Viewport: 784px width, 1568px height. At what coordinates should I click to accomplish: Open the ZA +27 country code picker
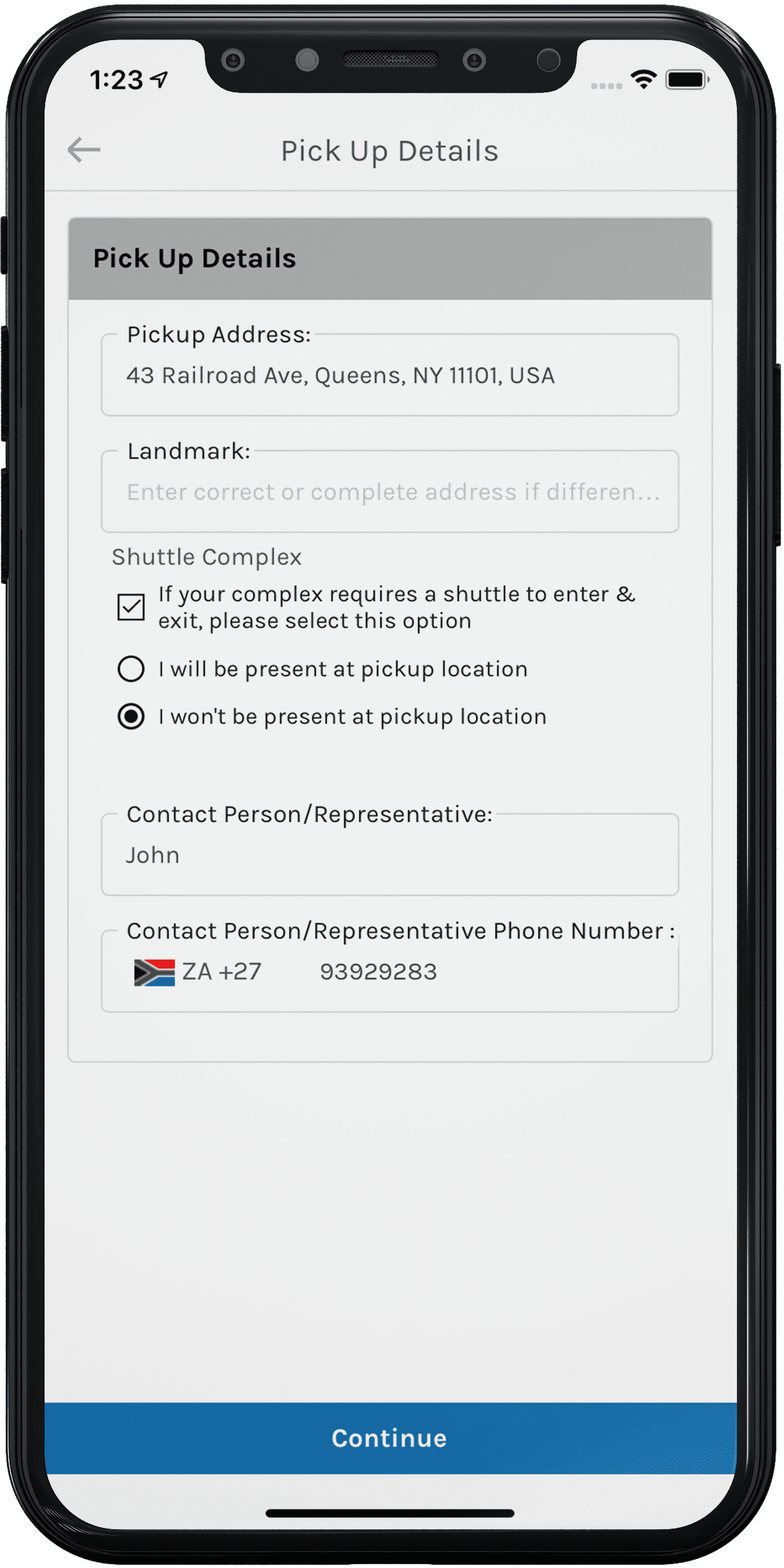coord(198,972)
